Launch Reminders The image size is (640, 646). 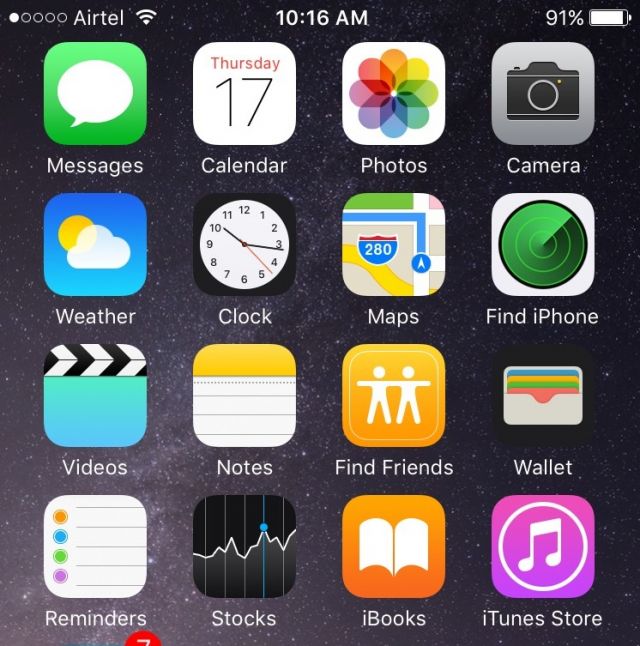95,546
